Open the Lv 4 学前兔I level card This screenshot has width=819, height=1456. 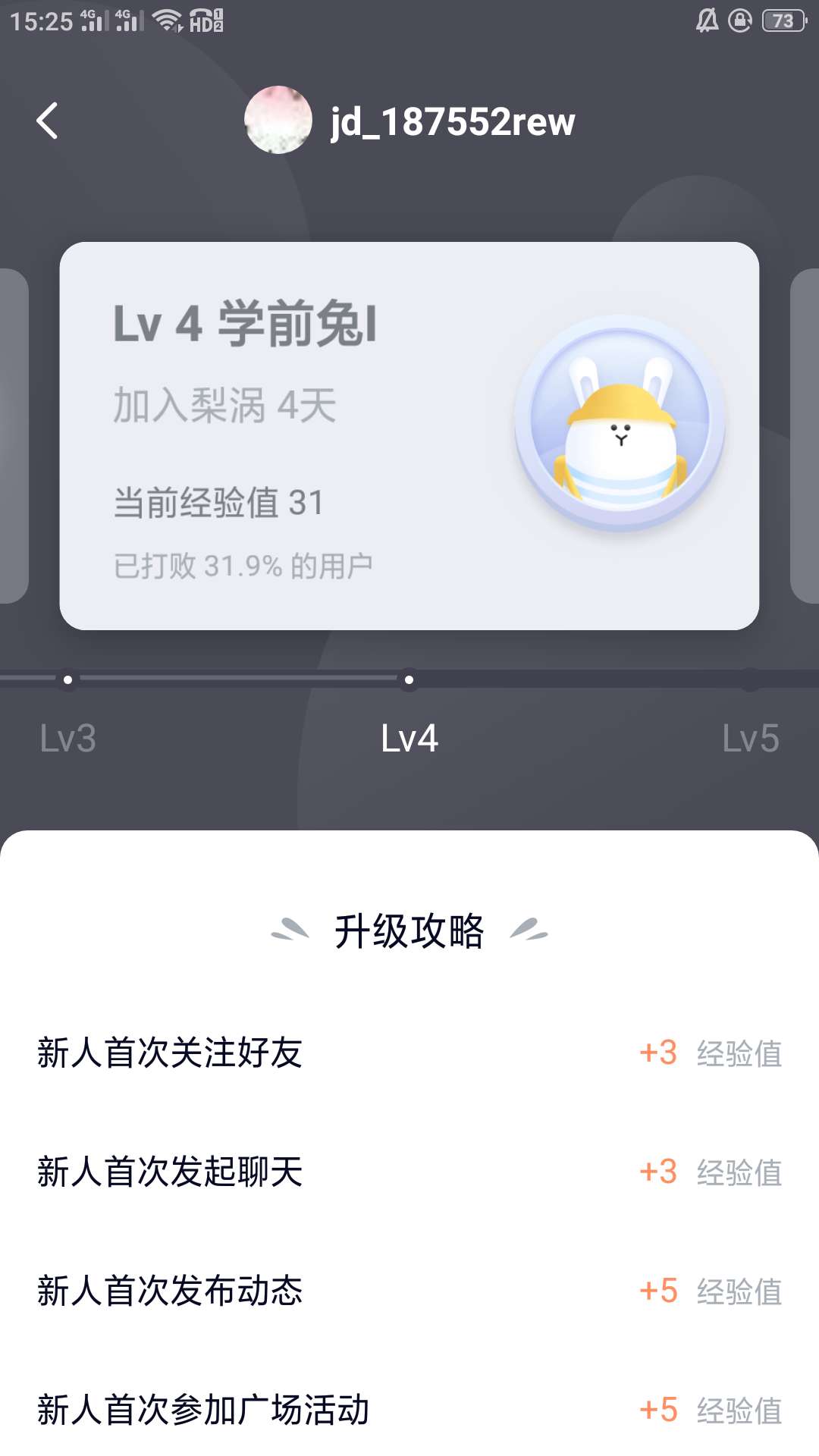[409, 435]
